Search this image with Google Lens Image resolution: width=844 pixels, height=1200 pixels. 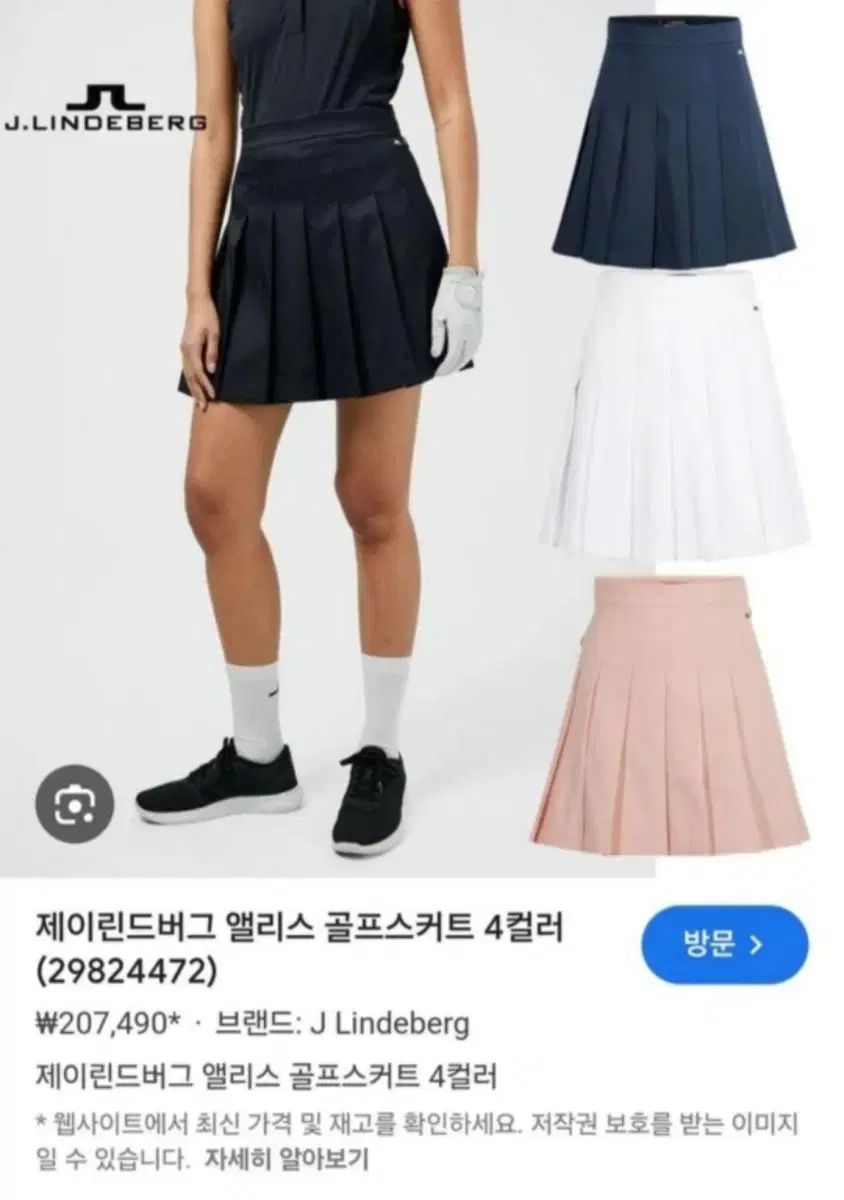point(75,802)
